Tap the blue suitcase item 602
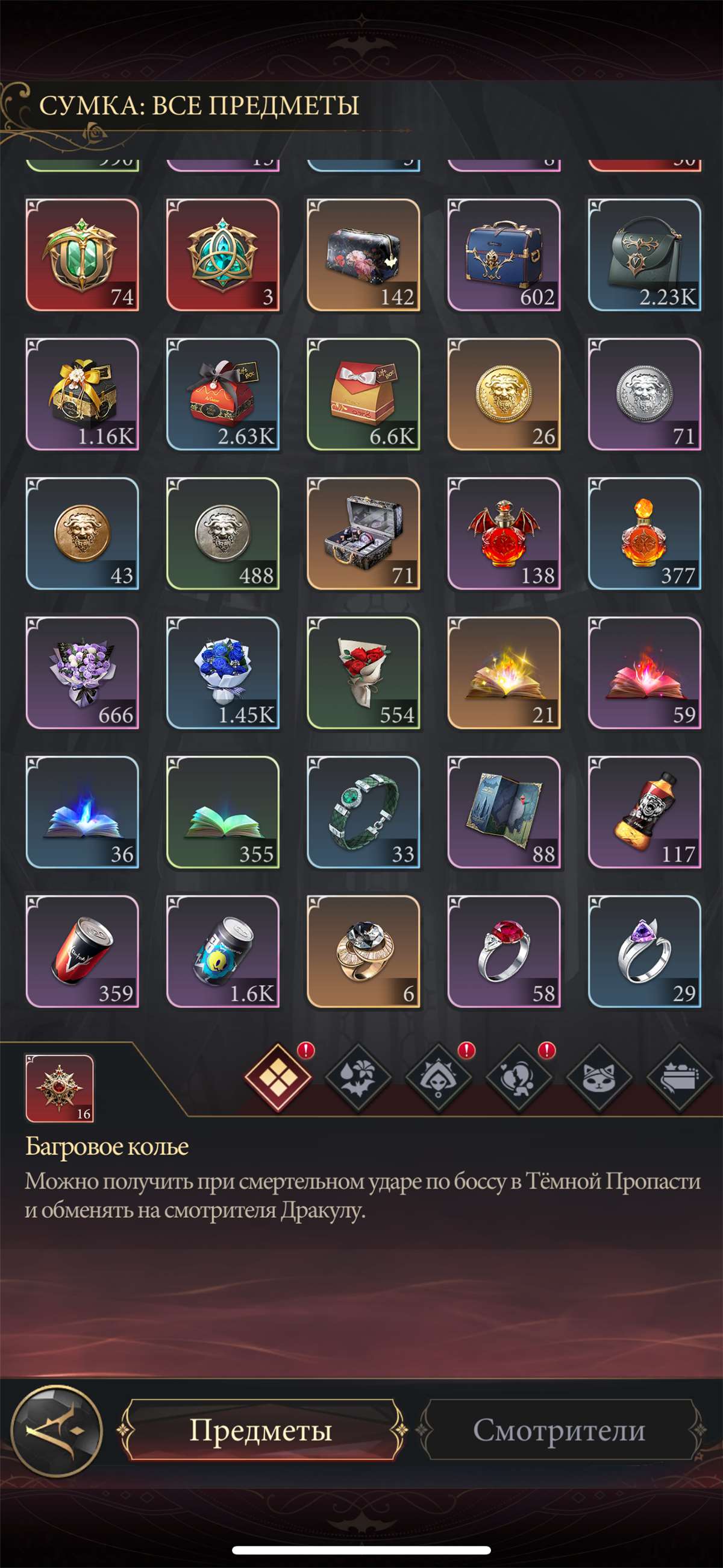The height and width of the screenshot is (1568, 723). (504, 254)
